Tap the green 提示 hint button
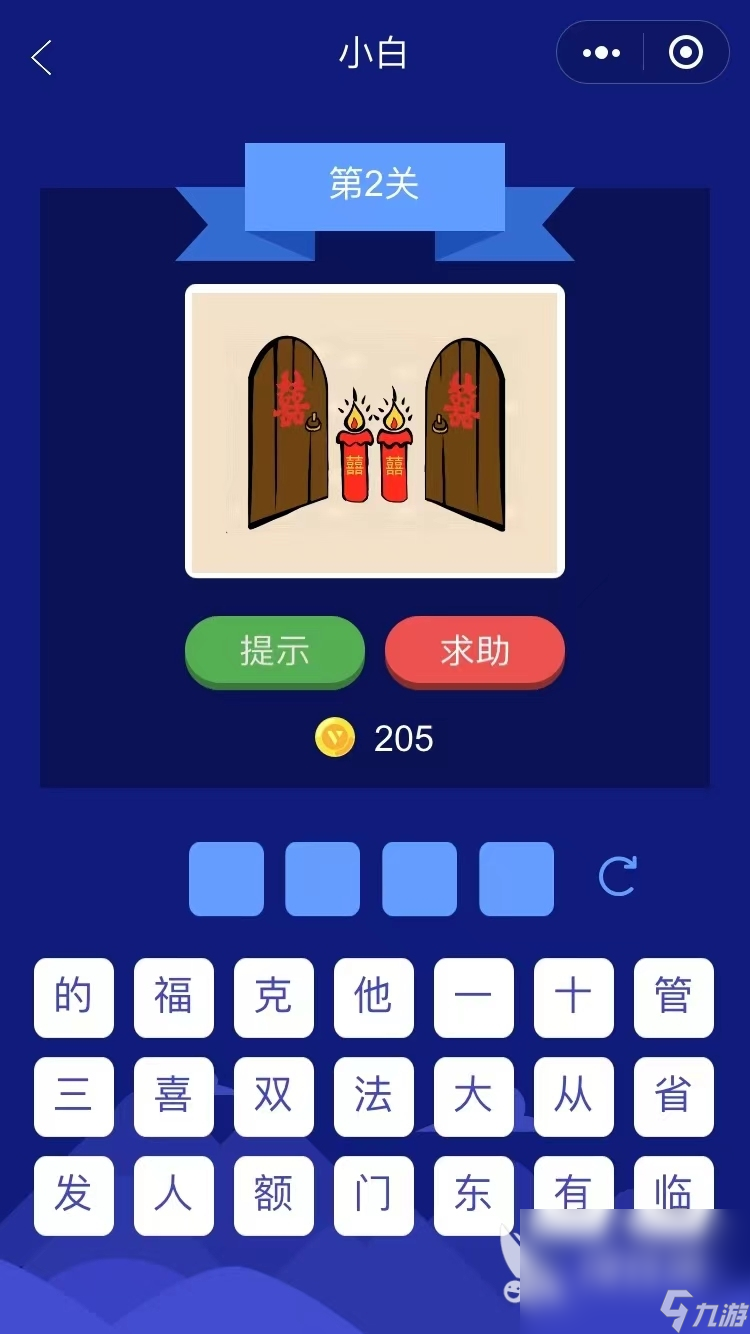The height and width of the screenshot is (1334, 750). pyautogui.click(x=275, y=651)
